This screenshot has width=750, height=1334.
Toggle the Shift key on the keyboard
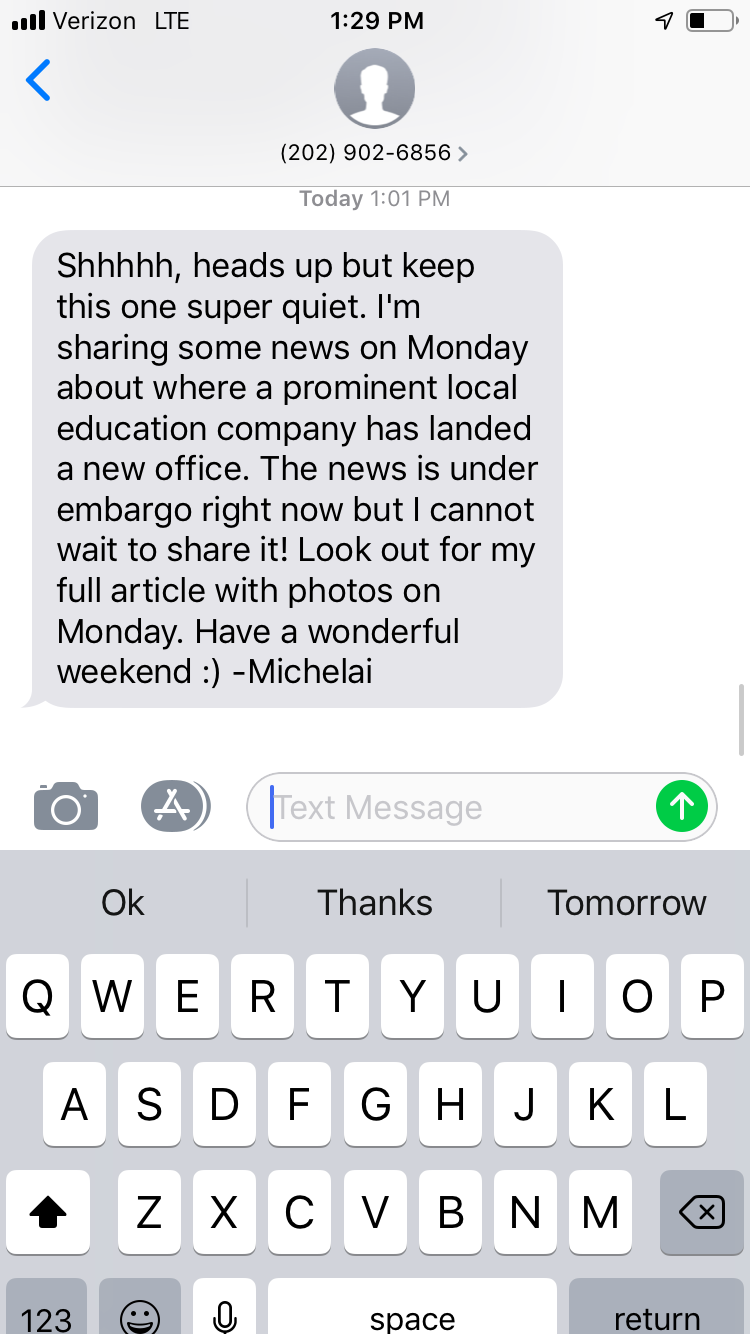[48, 1212]
